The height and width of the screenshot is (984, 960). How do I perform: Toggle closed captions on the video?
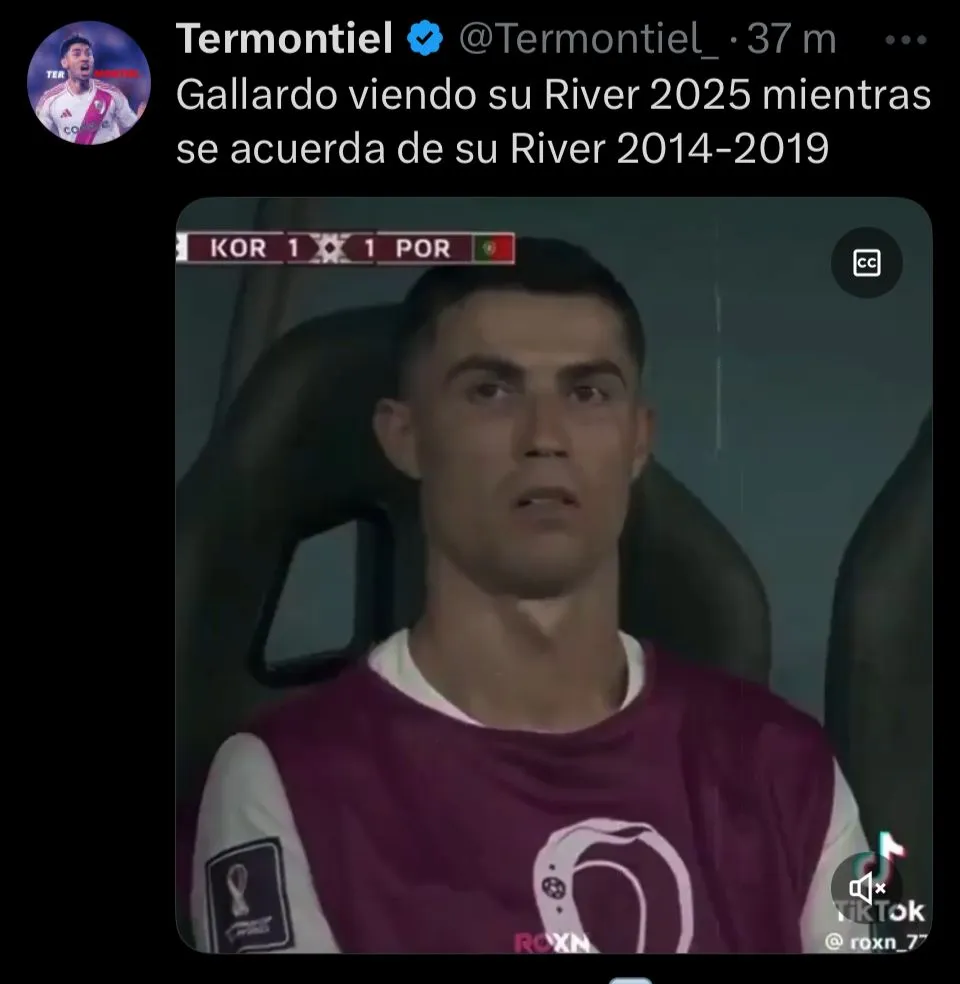[866, 263]
